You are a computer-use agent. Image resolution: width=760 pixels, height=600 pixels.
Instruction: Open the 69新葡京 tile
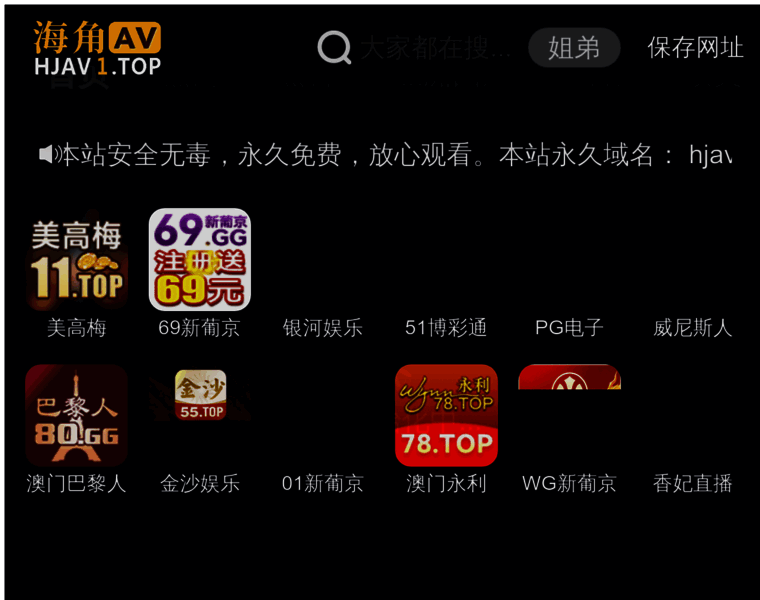200,260
